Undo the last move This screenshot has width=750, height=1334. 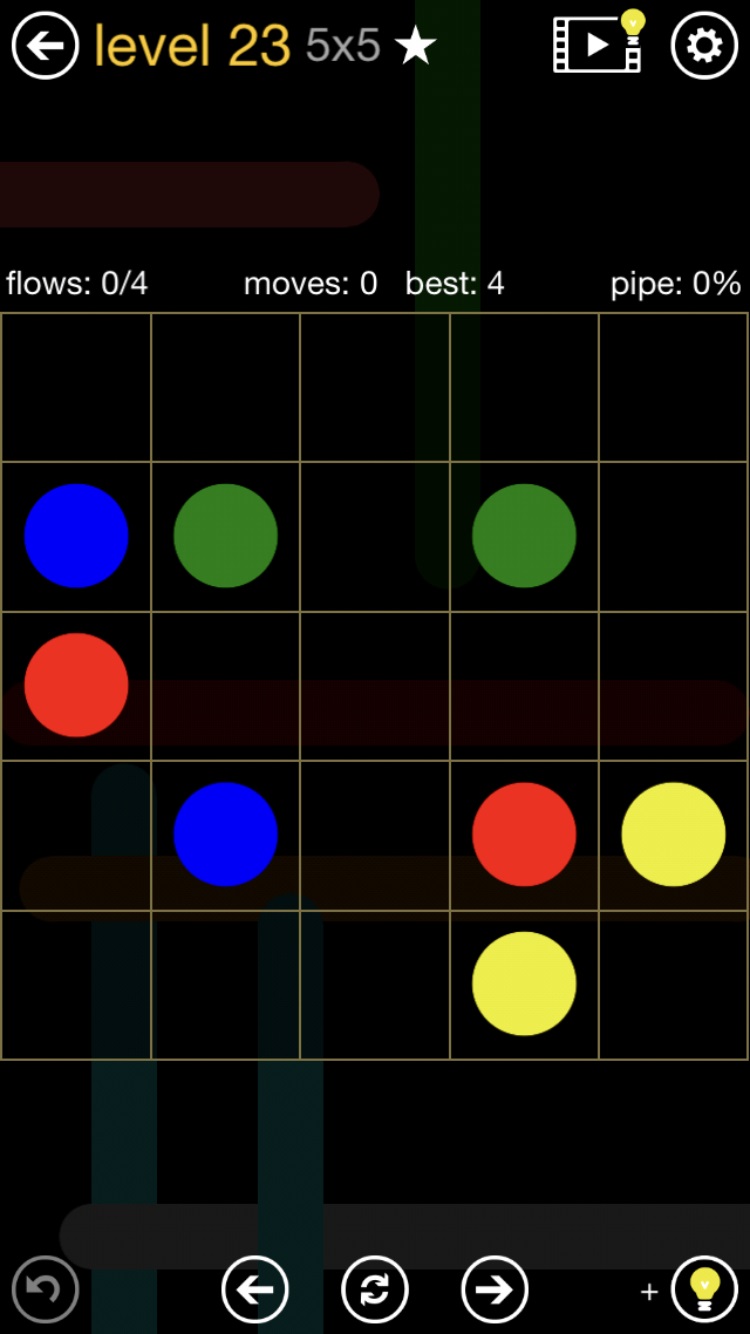coord(45,1289)
